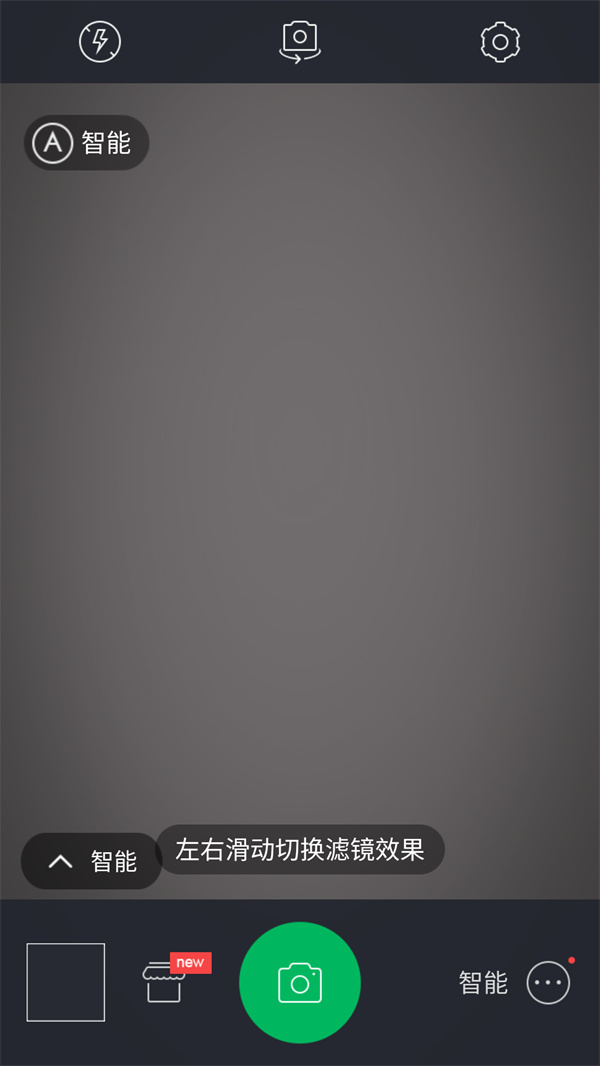Switch between front and rear camera

tap(300, 42)
